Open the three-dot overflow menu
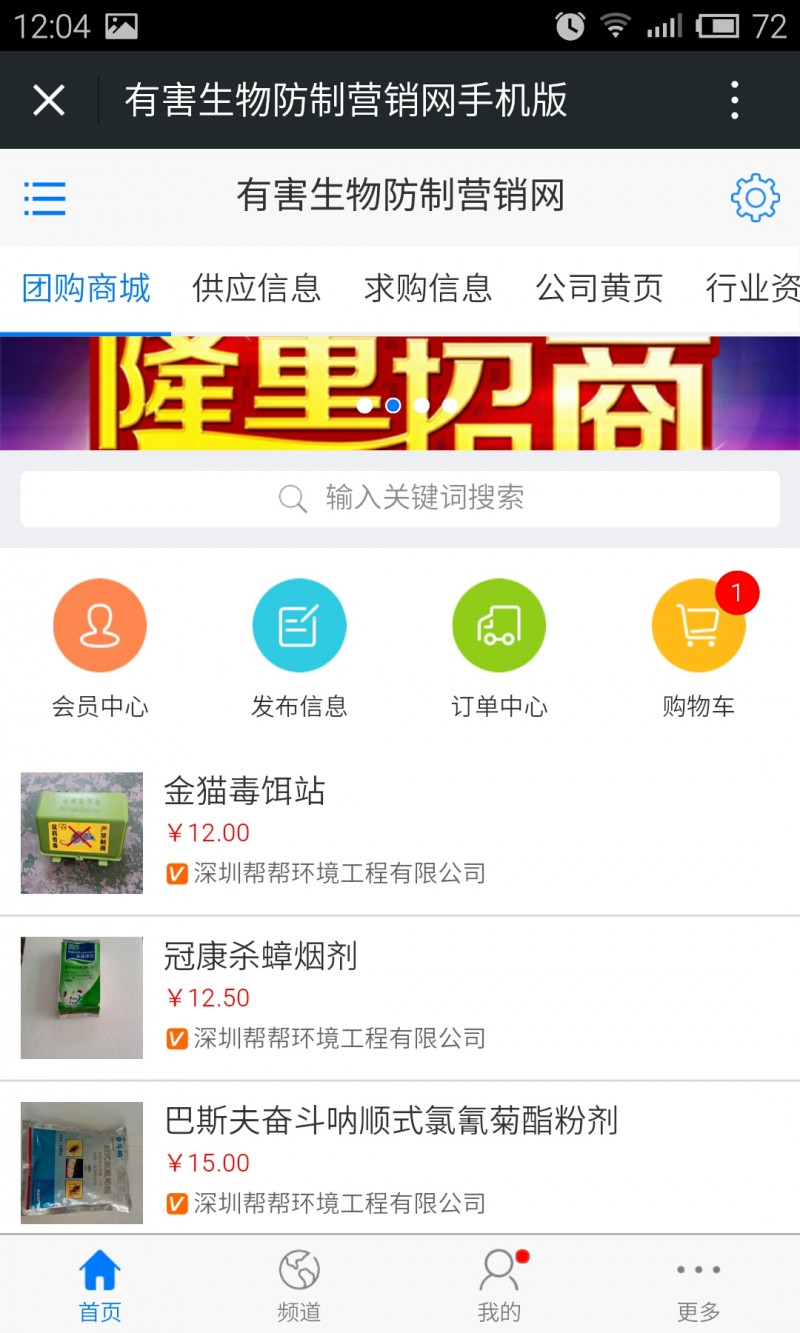This screenshot has width=800, height=1333. [x=735, y=100]
